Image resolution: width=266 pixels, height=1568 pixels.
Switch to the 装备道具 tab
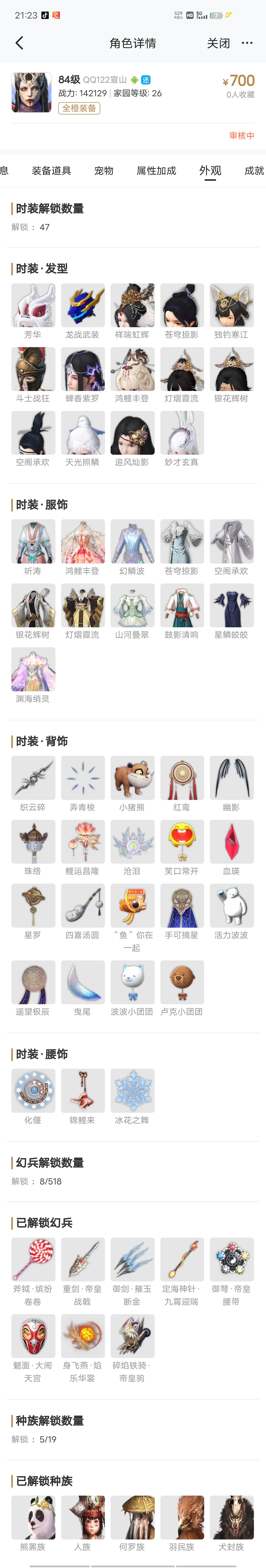tap(51, 170)
